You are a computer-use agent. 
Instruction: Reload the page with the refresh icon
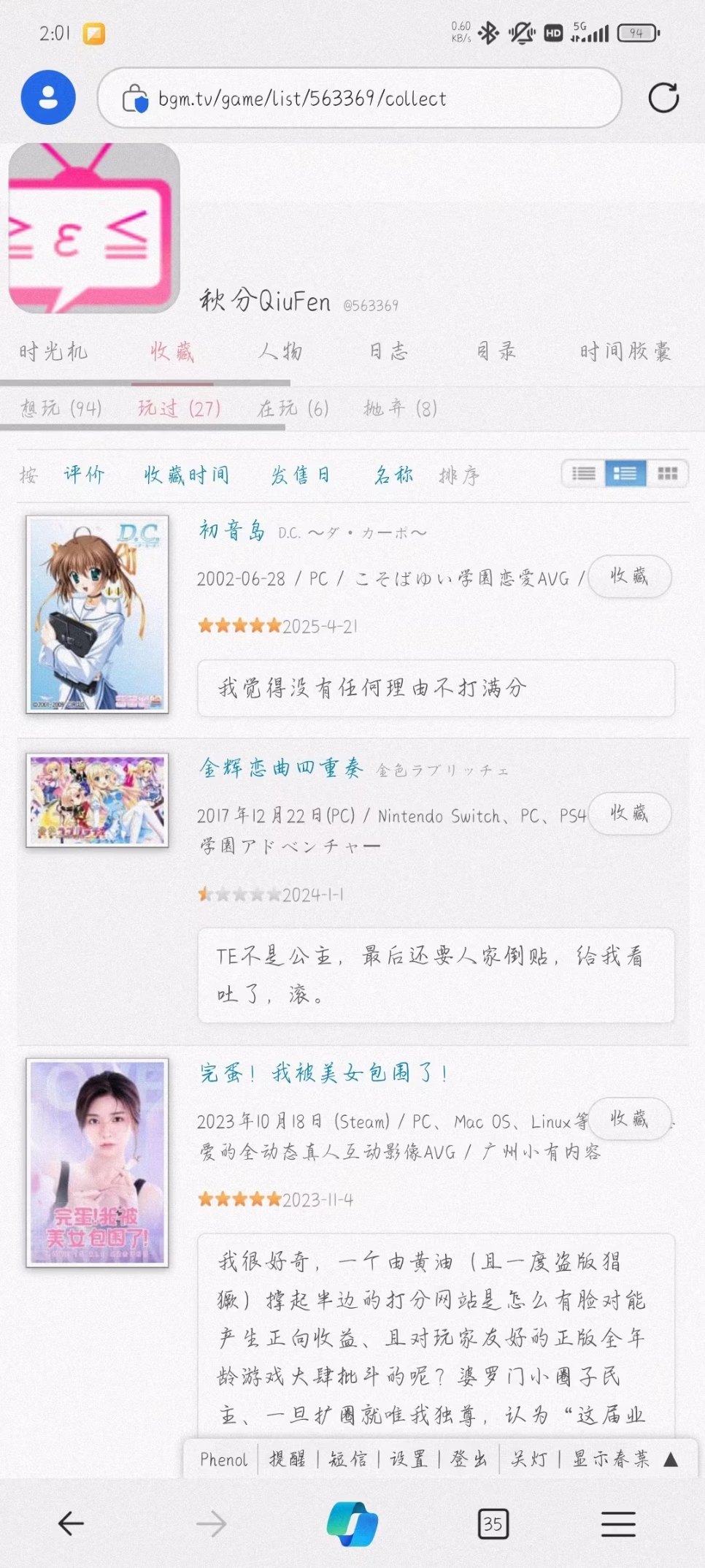[663, 98]
